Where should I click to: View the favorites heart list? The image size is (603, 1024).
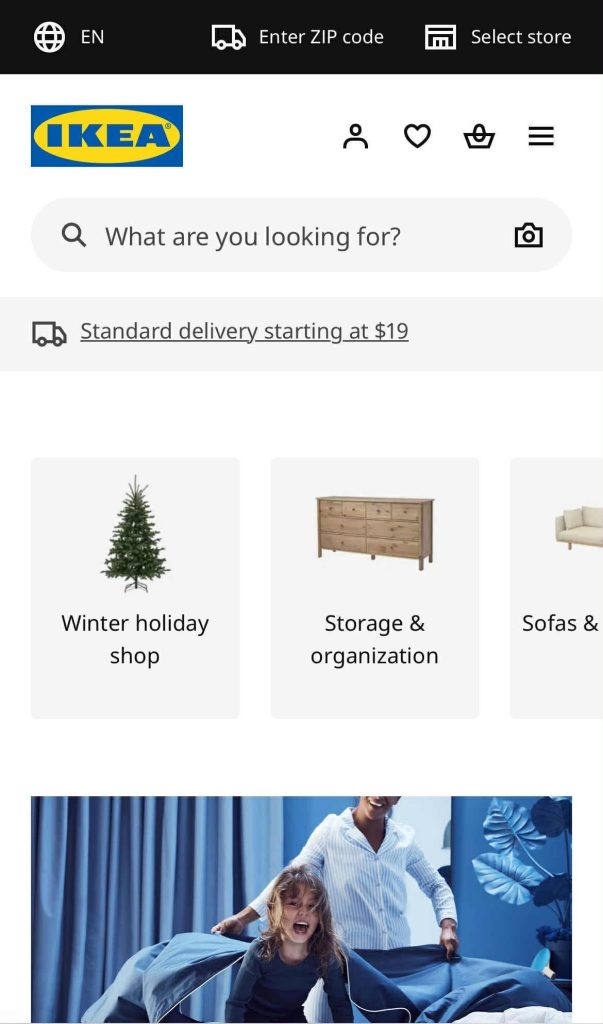tap(417, 136)
